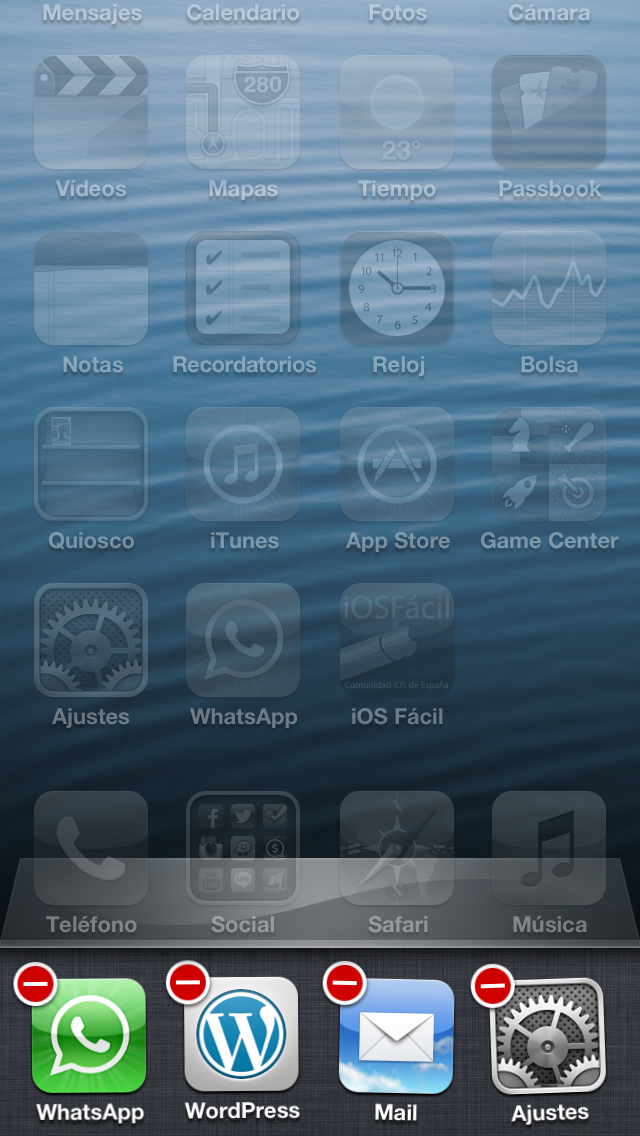
Task: Close WhatsApp with its red minus badge
Action: (34, 985)
